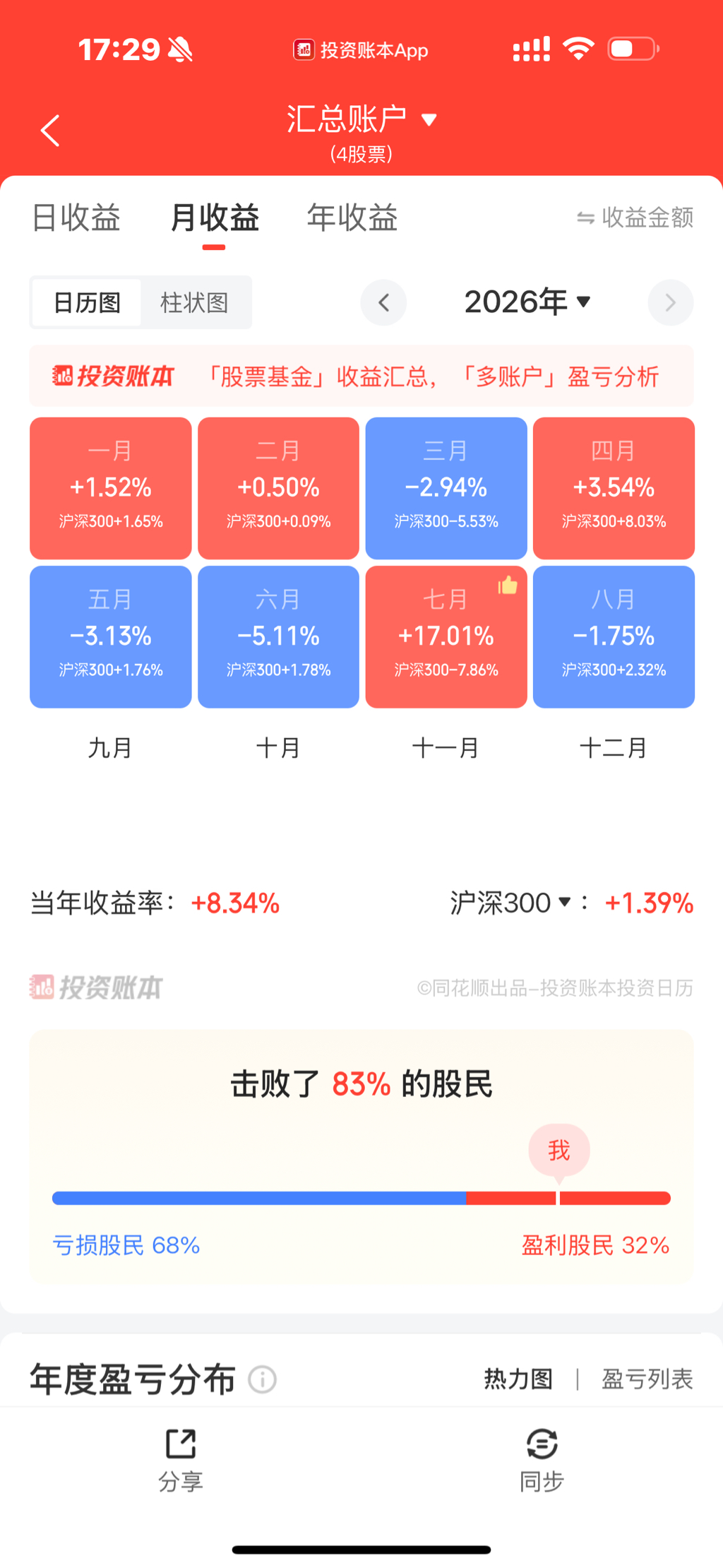Open the 投资账本 promo banner

coord(361,376)
